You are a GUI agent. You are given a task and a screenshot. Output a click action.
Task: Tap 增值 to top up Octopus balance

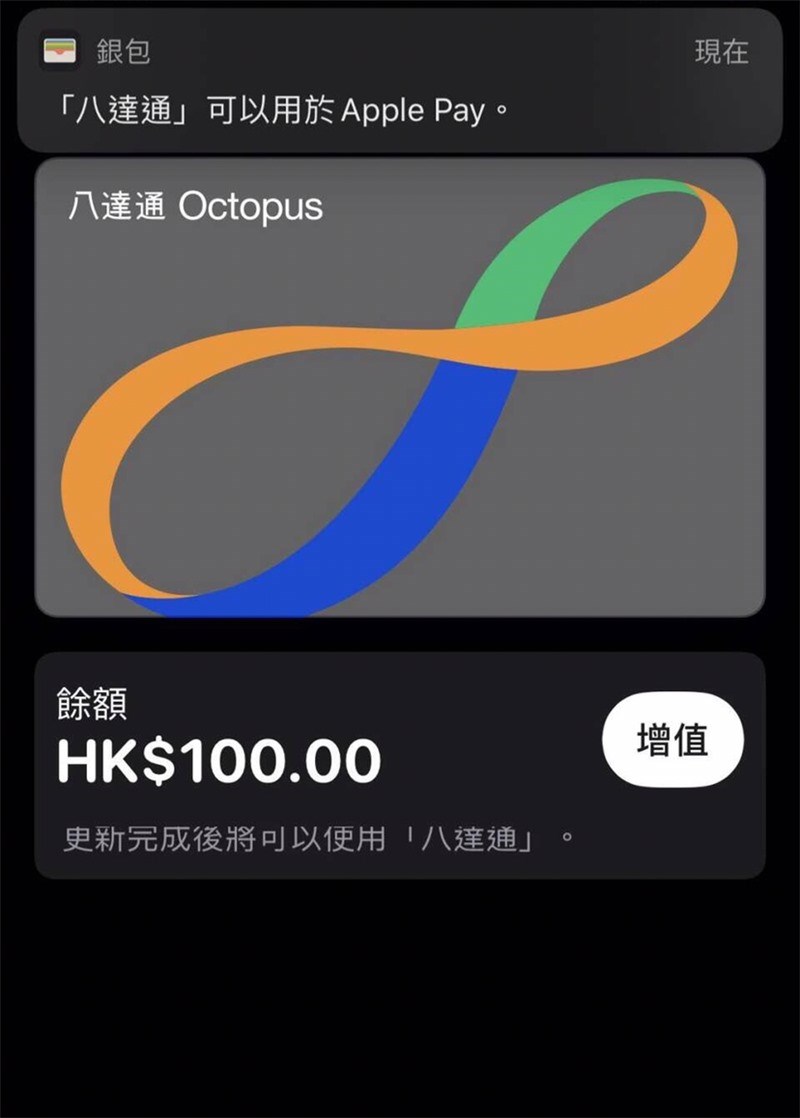tap(672, 739)
